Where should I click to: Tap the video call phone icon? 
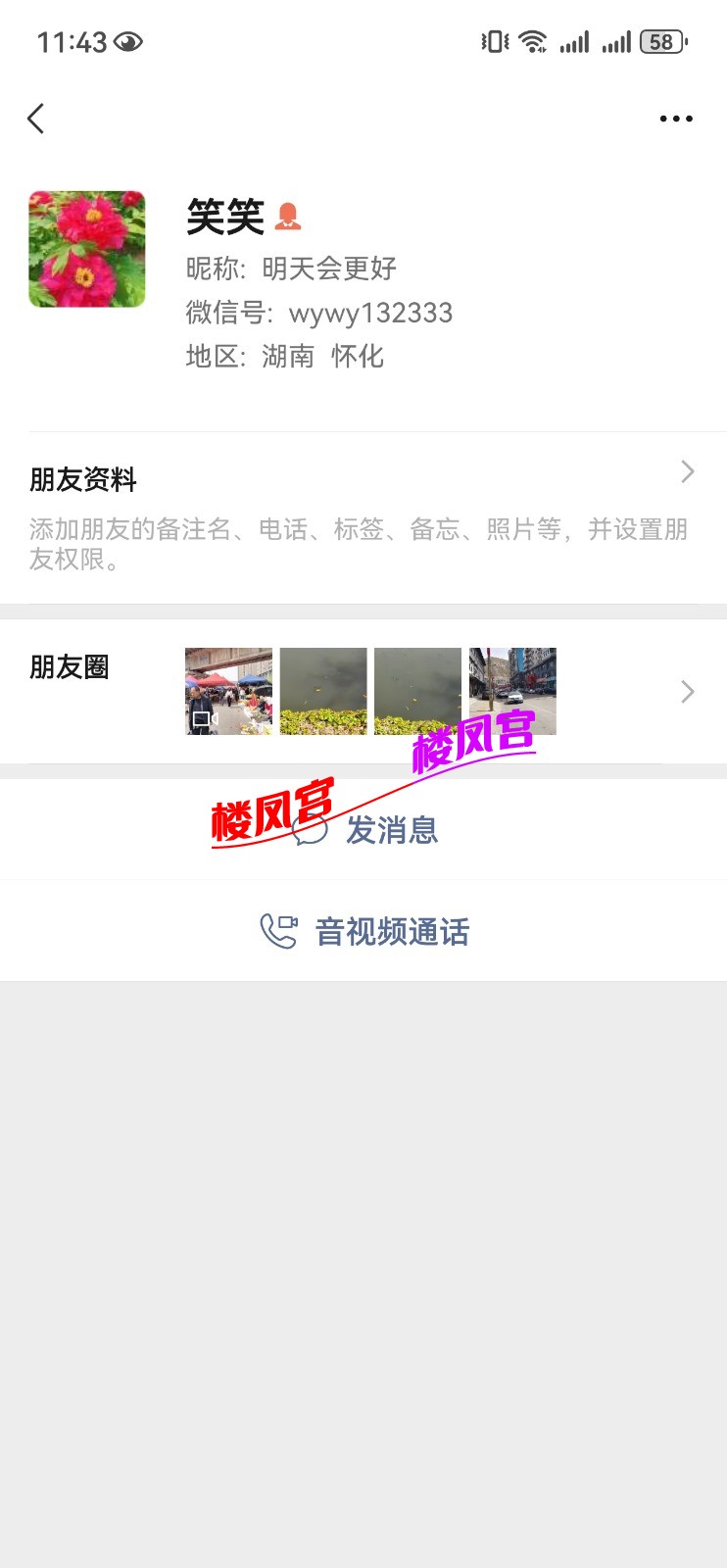pos(277,931)
